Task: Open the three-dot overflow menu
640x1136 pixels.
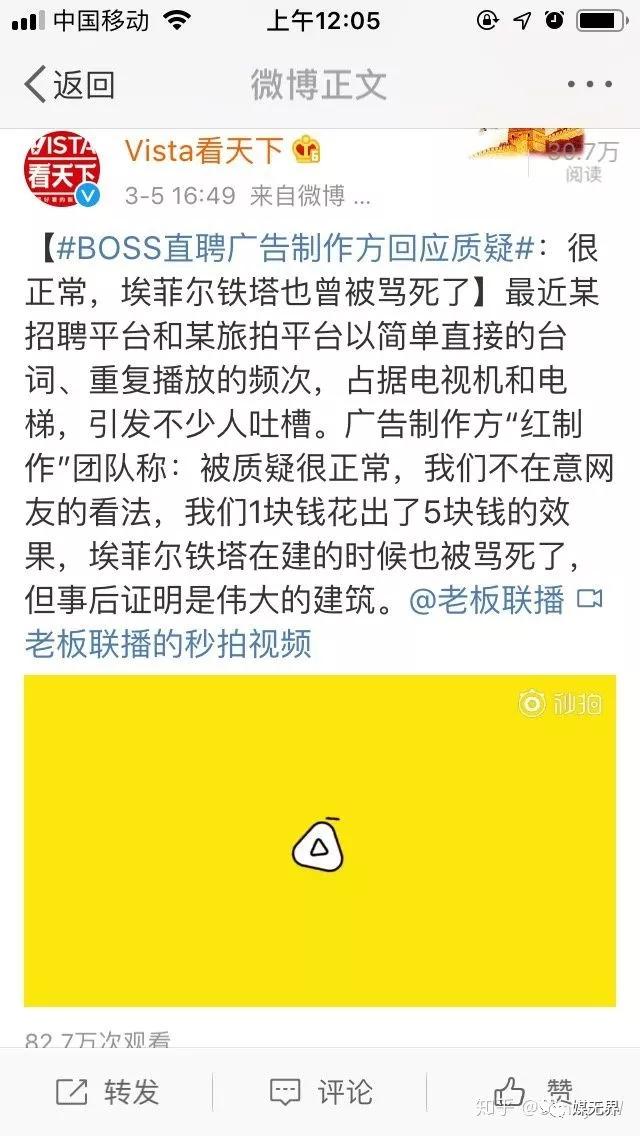Action: point(588,85)
